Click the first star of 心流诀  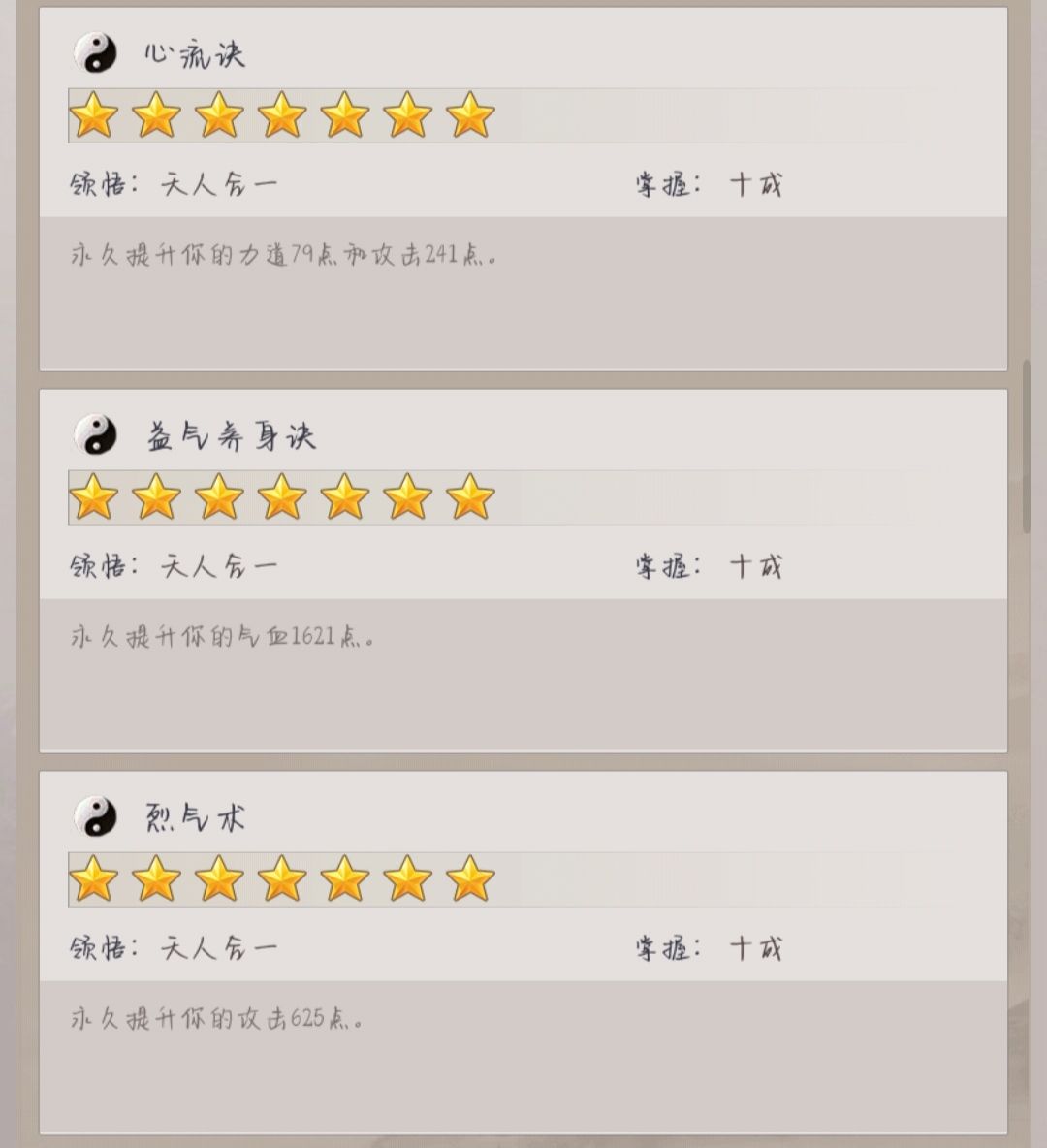click(x=91, y=115)
